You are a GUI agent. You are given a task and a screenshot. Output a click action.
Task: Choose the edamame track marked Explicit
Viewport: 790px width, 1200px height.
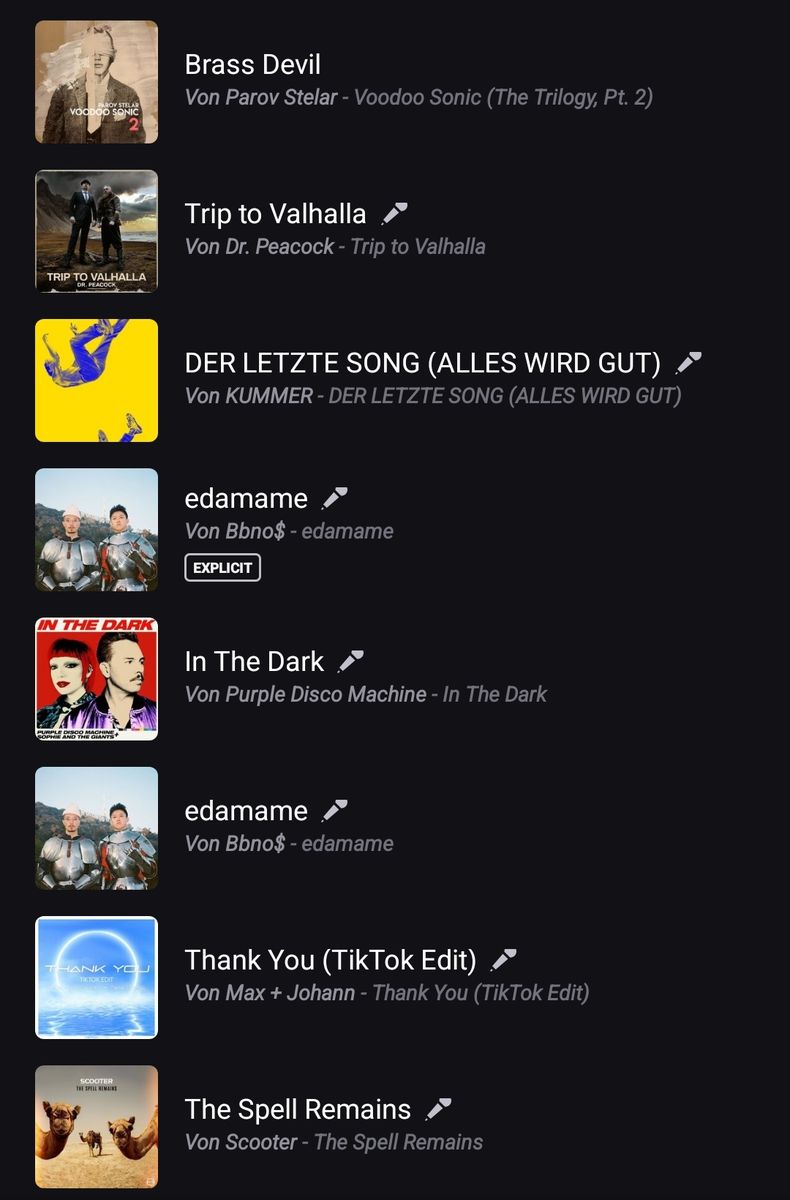coord(246,499)
